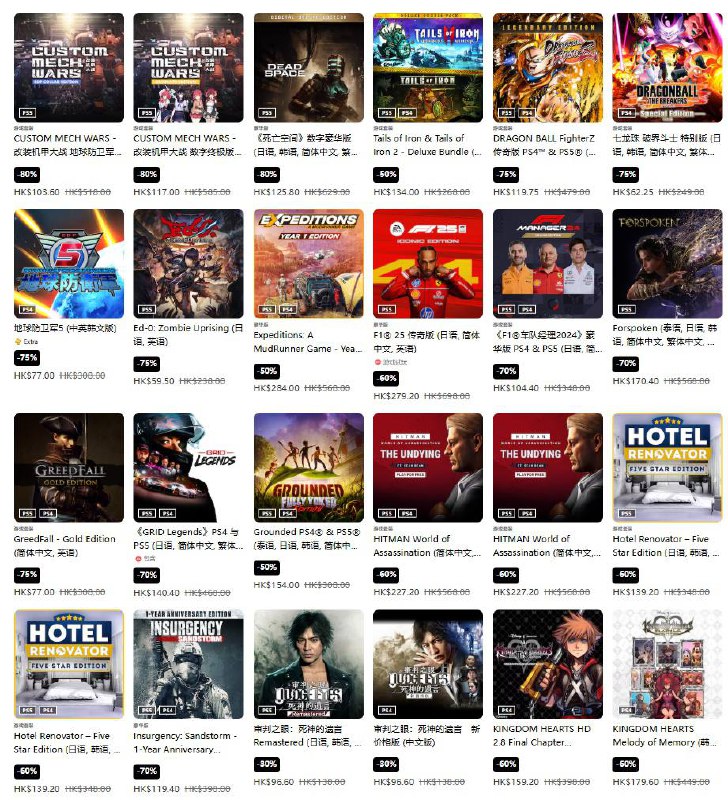View the DRAGON BALL FighterZ Legendary Edition
The width and height of the screenshot is (728, 800).
(547, 68)
